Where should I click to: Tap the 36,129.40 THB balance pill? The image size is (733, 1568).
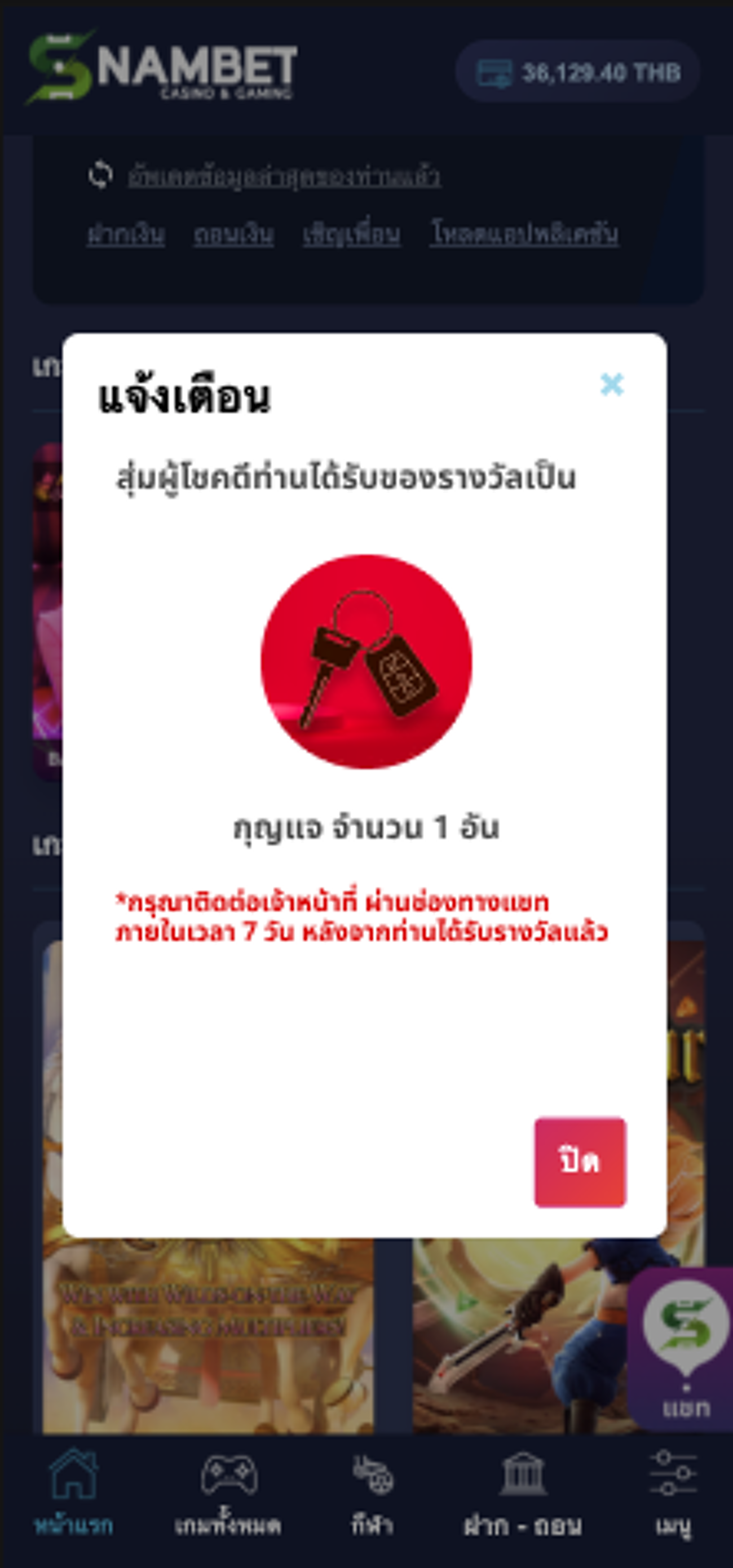tap(577, 73)
